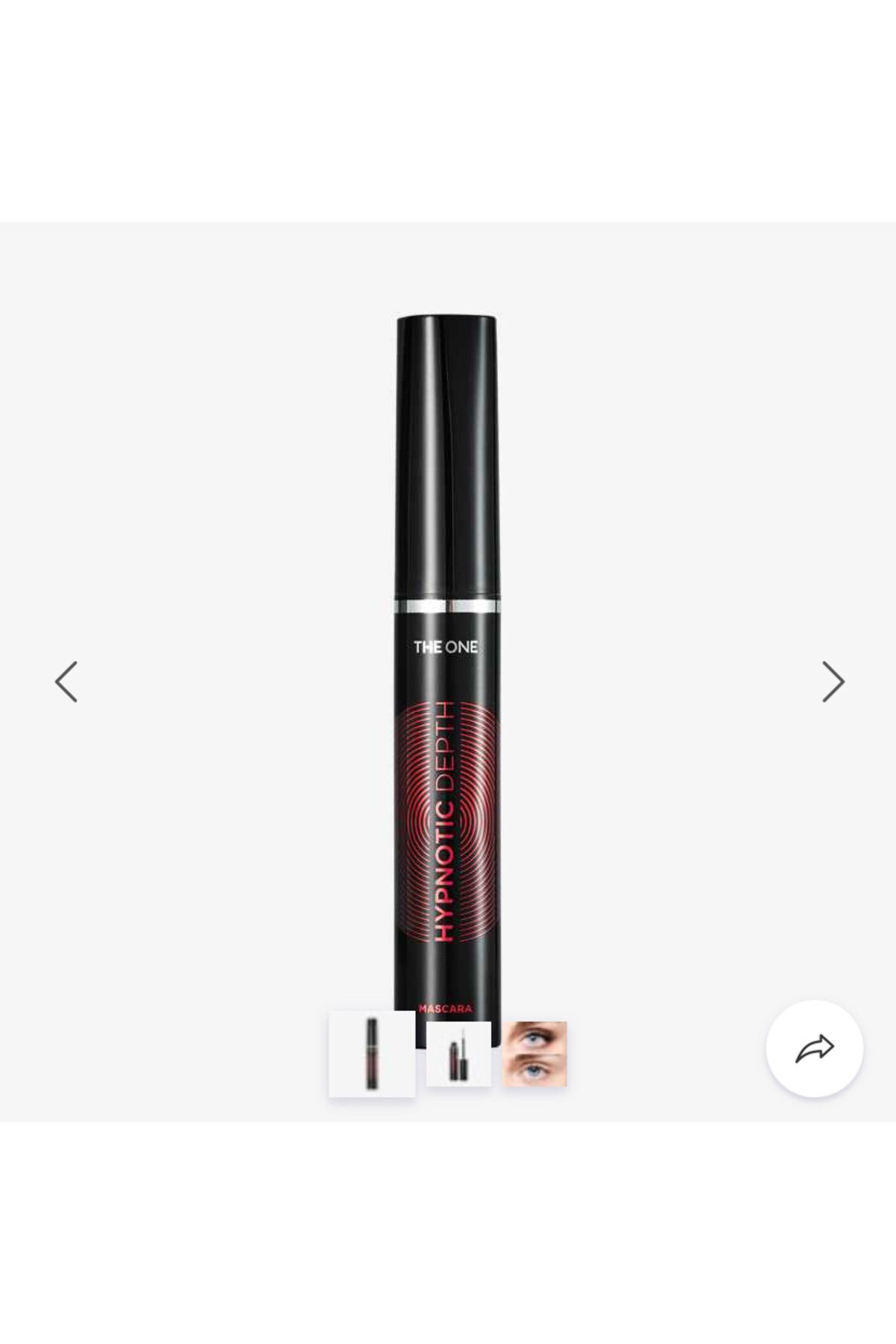Go to the previous product image
Screen dimensions: 896x1344
[x=66, y=682]
